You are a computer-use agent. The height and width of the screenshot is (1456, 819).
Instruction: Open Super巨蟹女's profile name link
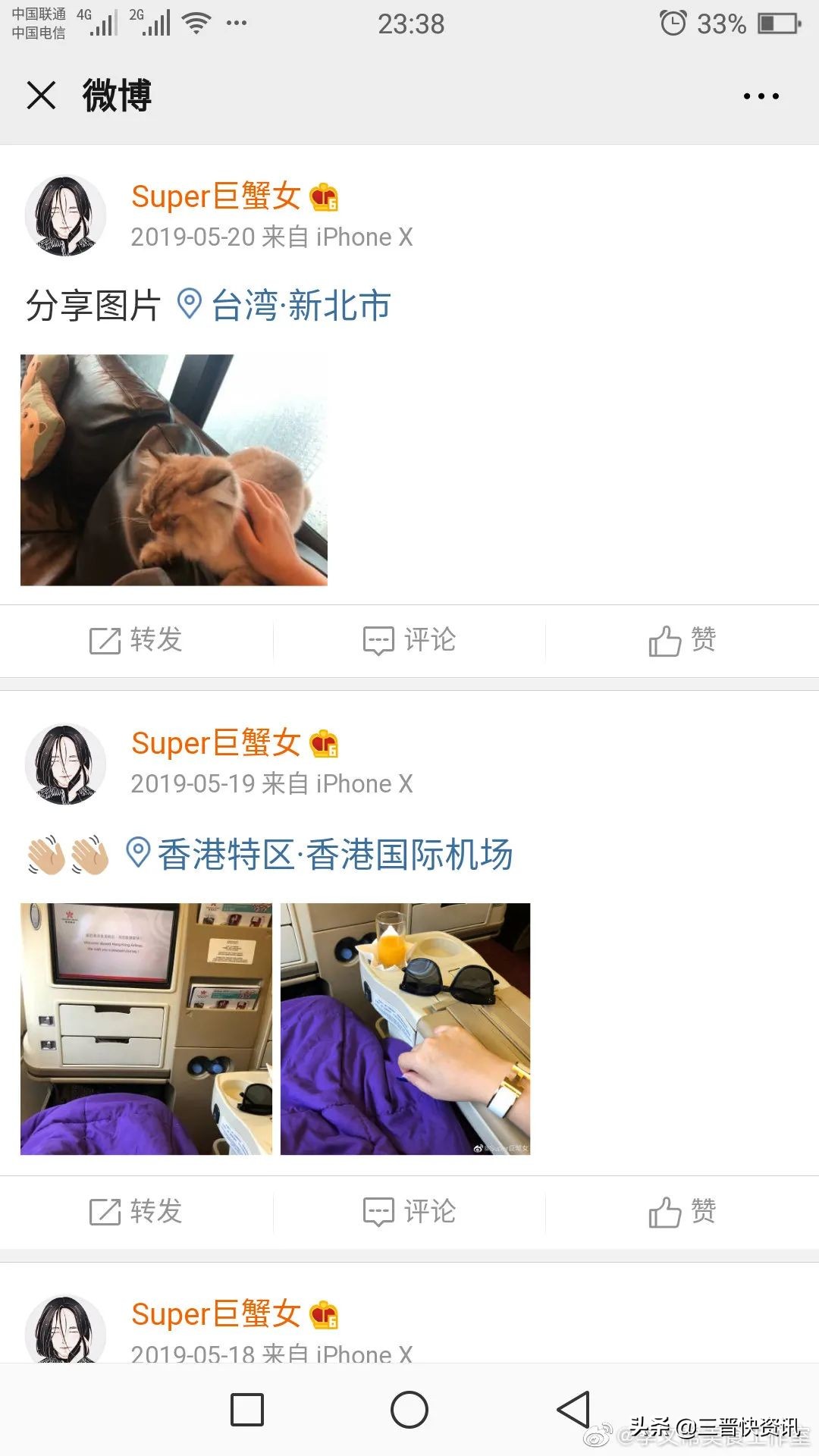[x=216, y=196]
